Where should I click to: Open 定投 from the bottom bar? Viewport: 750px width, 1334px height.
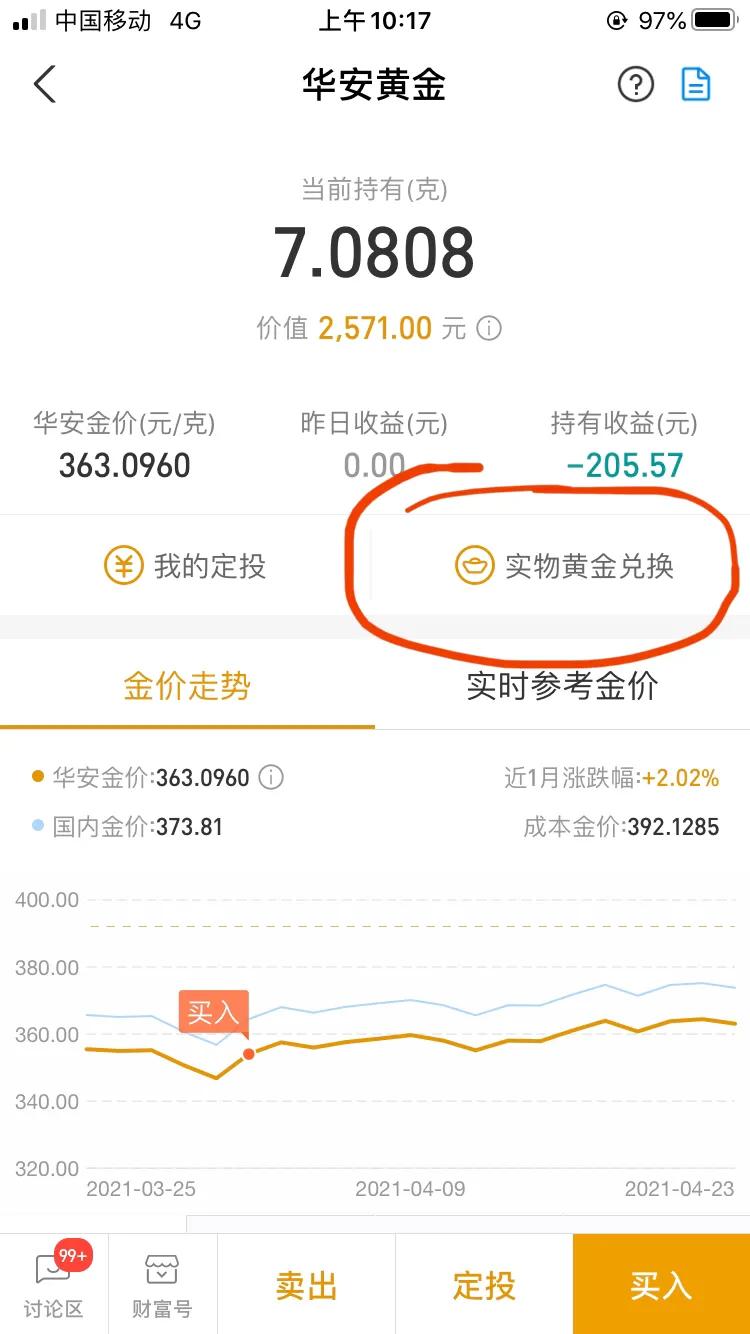(x=483, y=1288)
